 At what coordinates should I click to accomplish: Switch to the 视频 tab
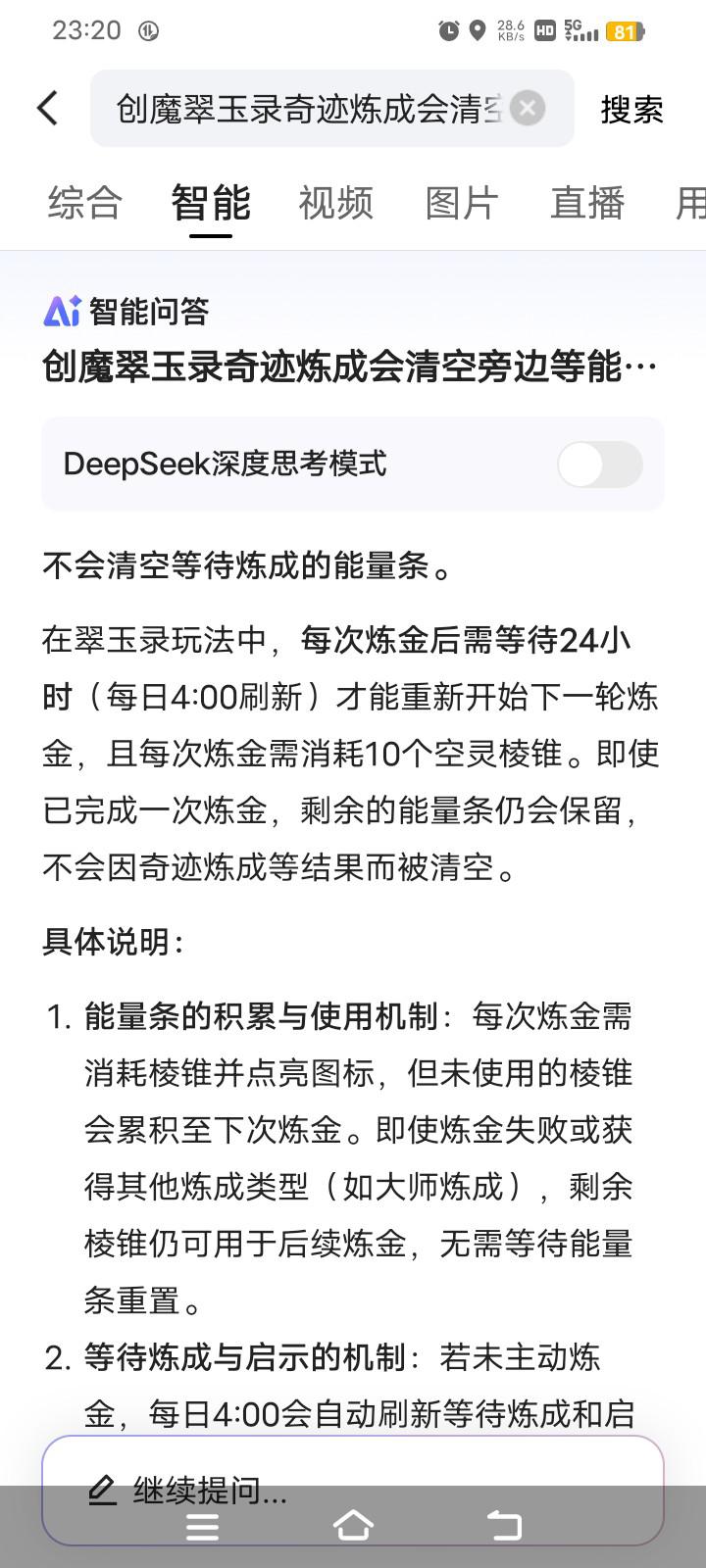pyautogui.click(x=335, y=203)
